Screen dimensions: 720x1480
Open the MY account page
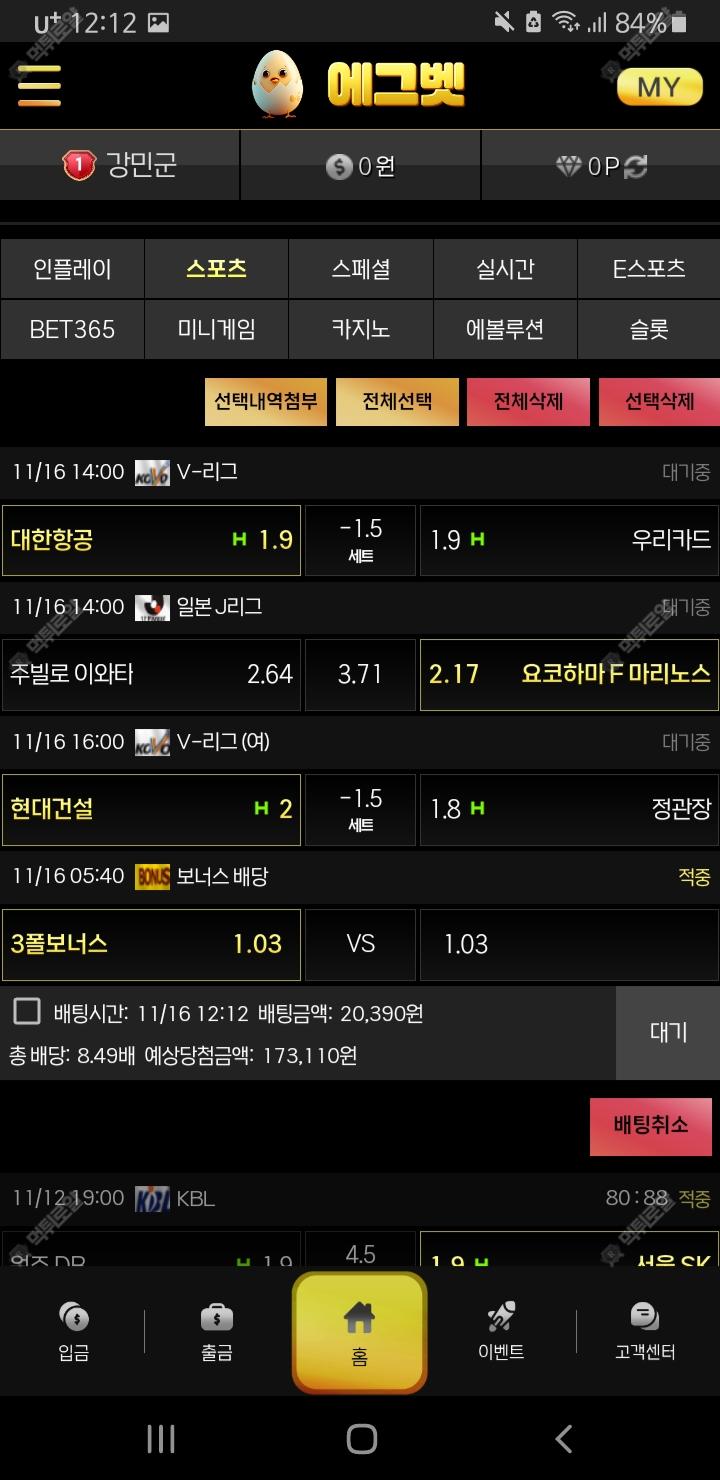(x=658, y=88)
